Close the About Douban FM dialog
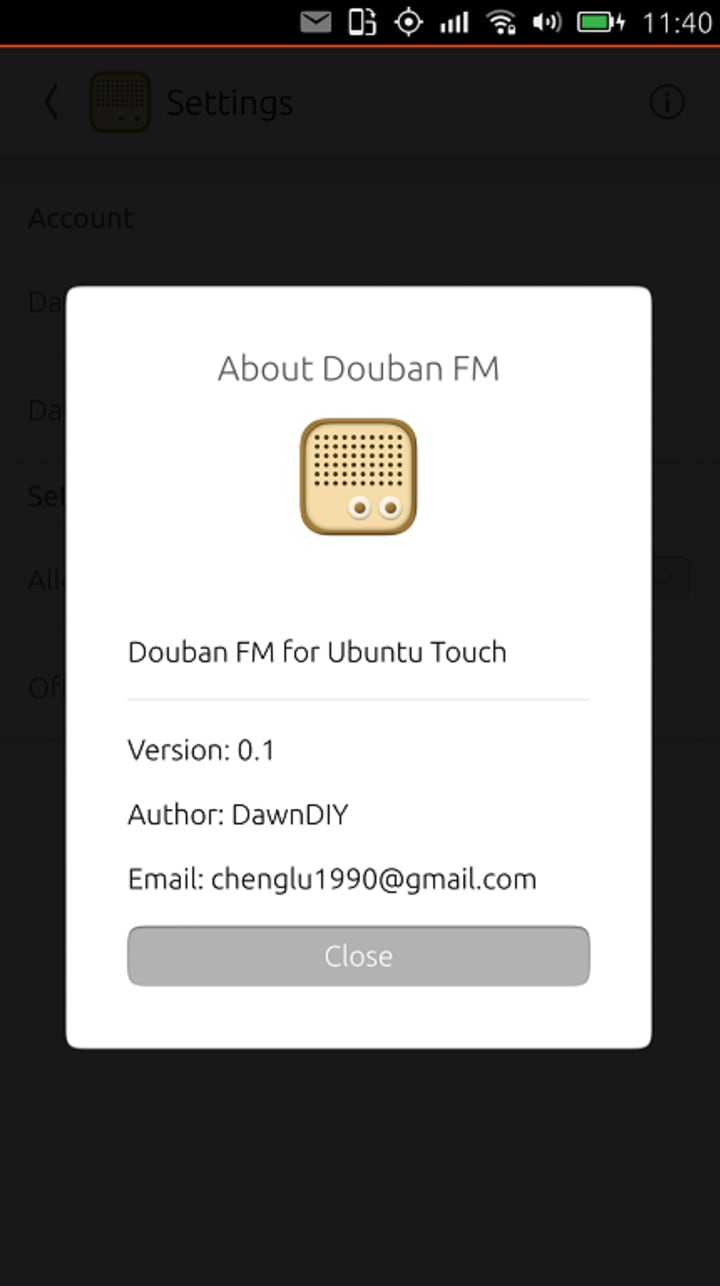Viewport: 720px width, 1286px height. pyautogui.click(x=358, y=956)
